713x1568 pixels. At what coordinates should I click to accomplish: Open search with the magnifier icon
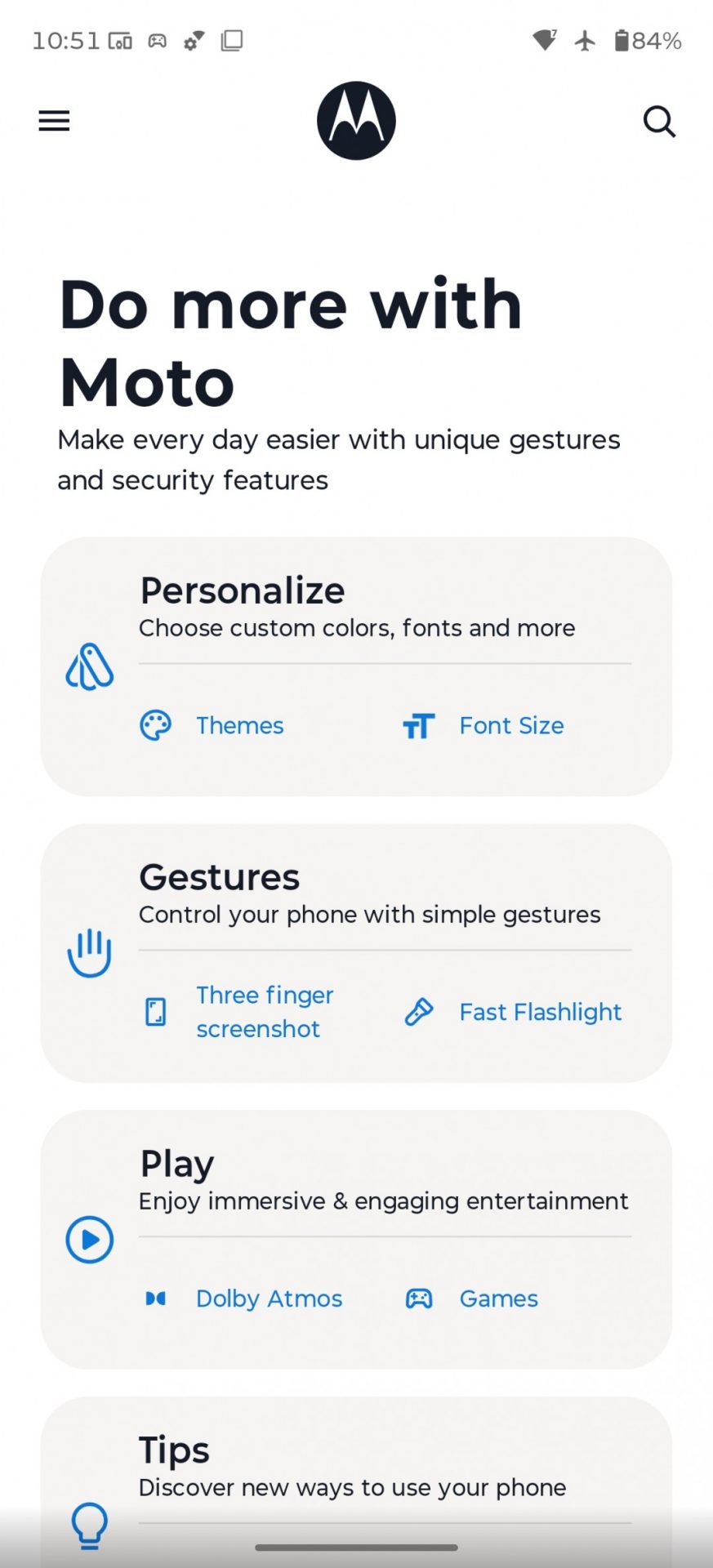[658, 122]
